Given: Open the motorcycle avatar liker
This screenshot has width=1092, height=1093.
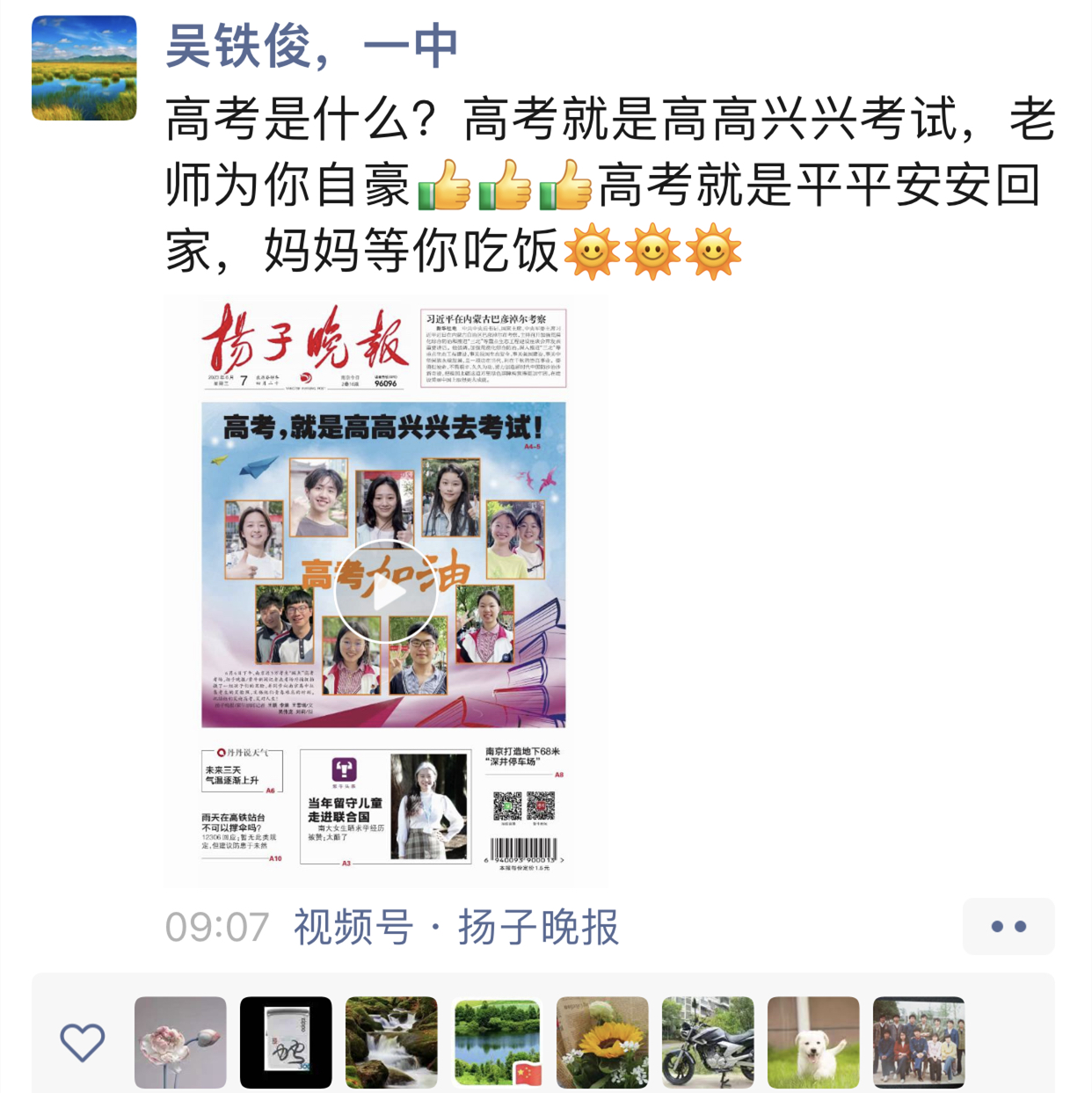Looking at the screenshot, I should pyautogui.click(x=708, y=1042).
